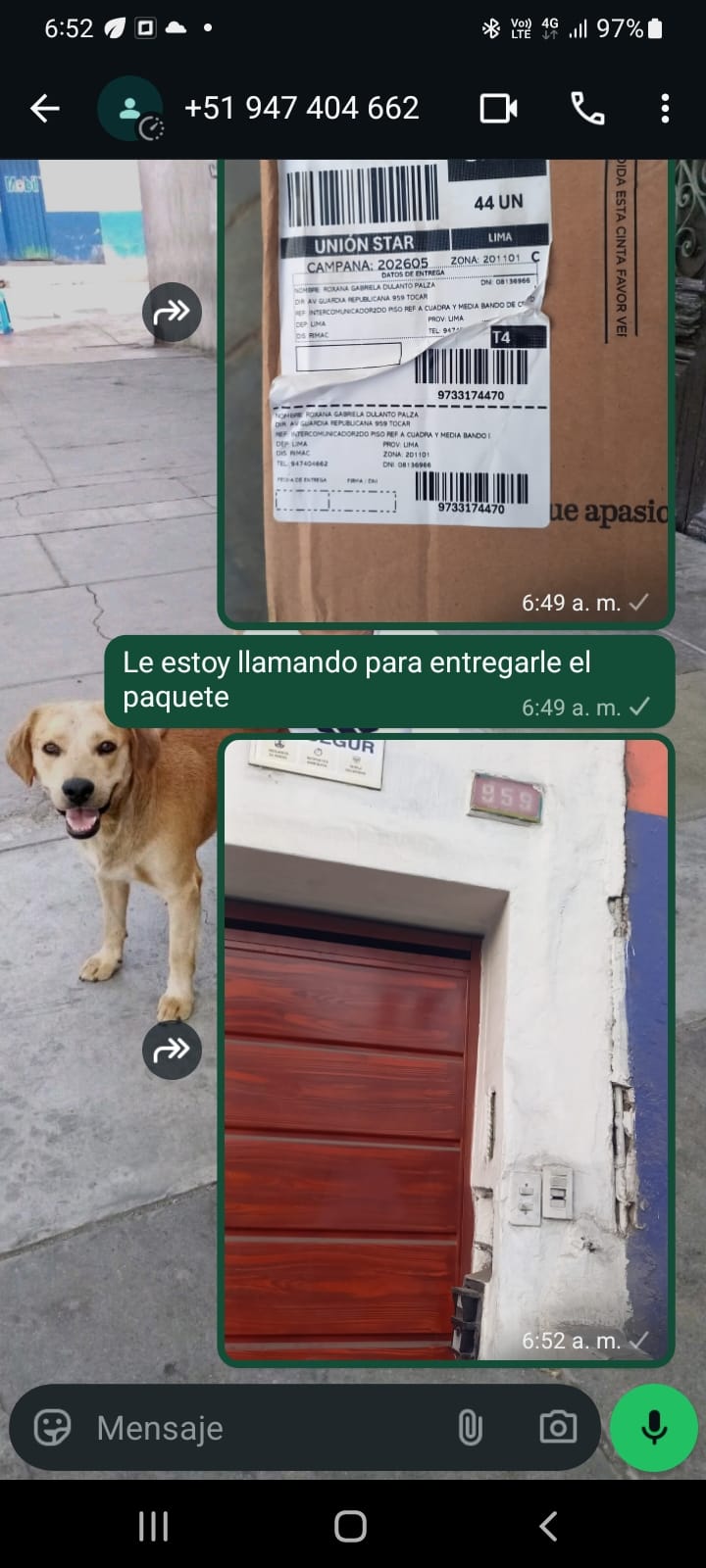Go to the home screen
Image resolution: width=706 pixels, height=1568 pixels.
350,1526
